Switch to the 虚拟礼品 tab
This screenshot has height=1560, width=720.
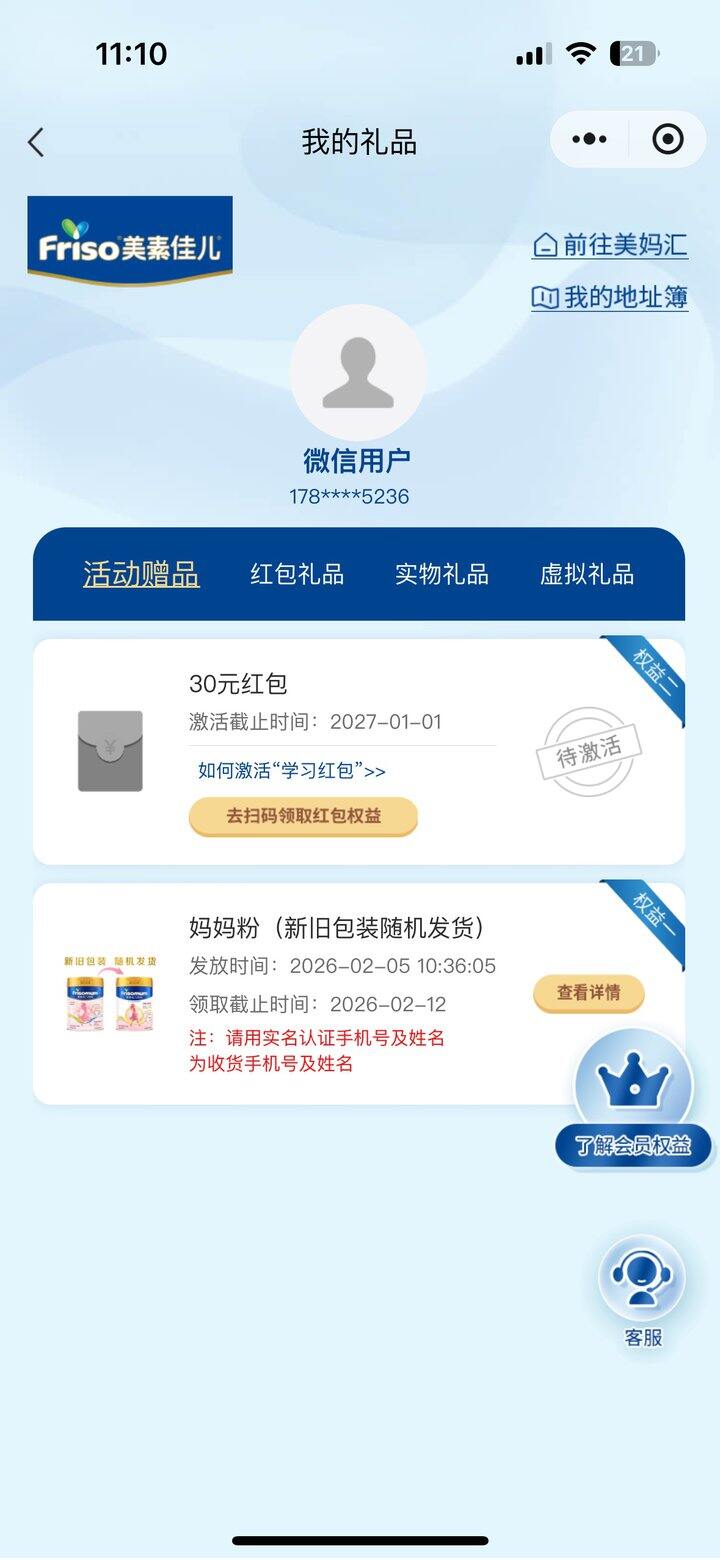[586, 575]
